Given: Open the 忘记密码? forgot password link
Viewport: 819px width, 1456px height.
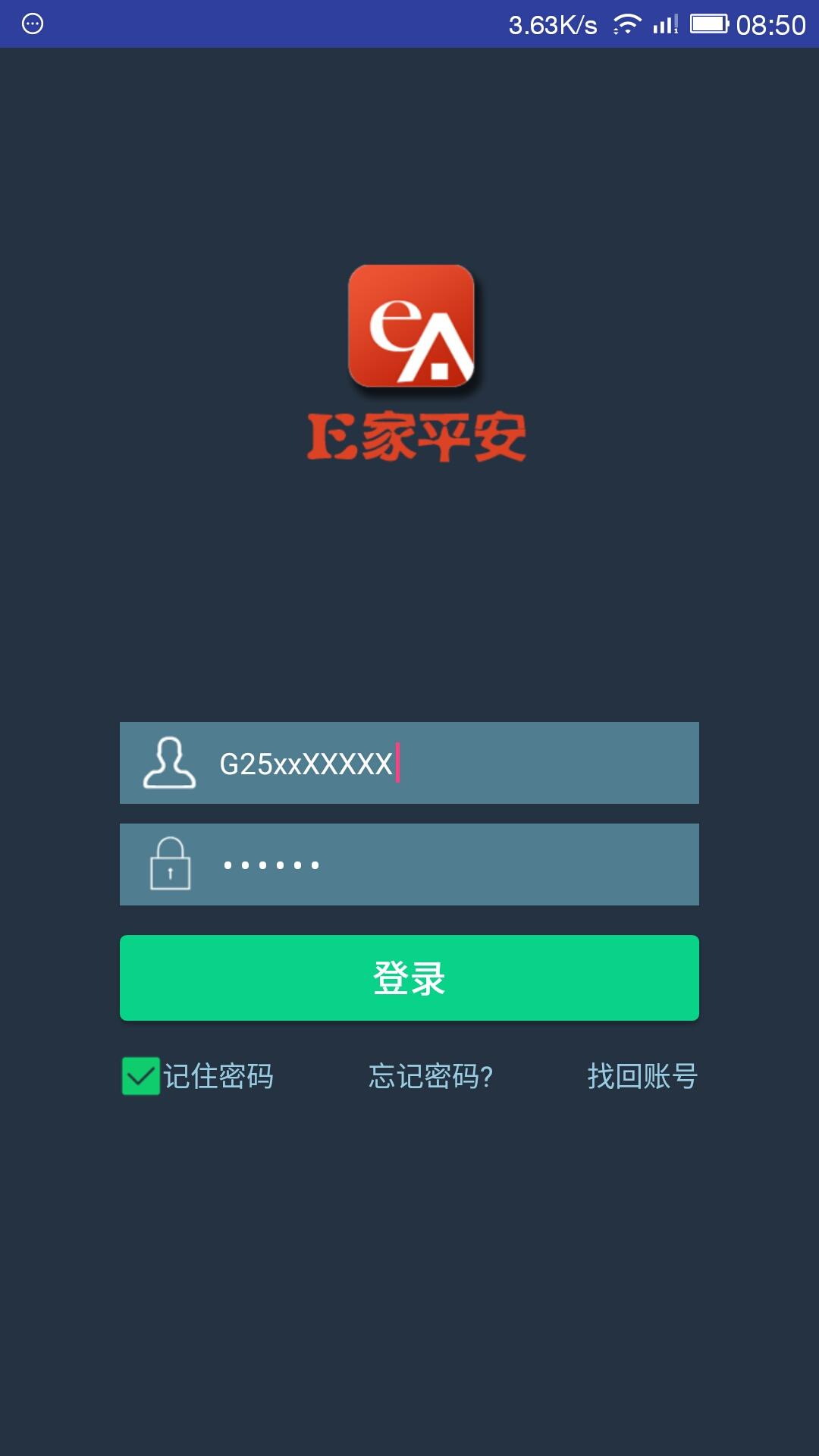Looking at the screenshot, I should click(x=431, y=1076).
